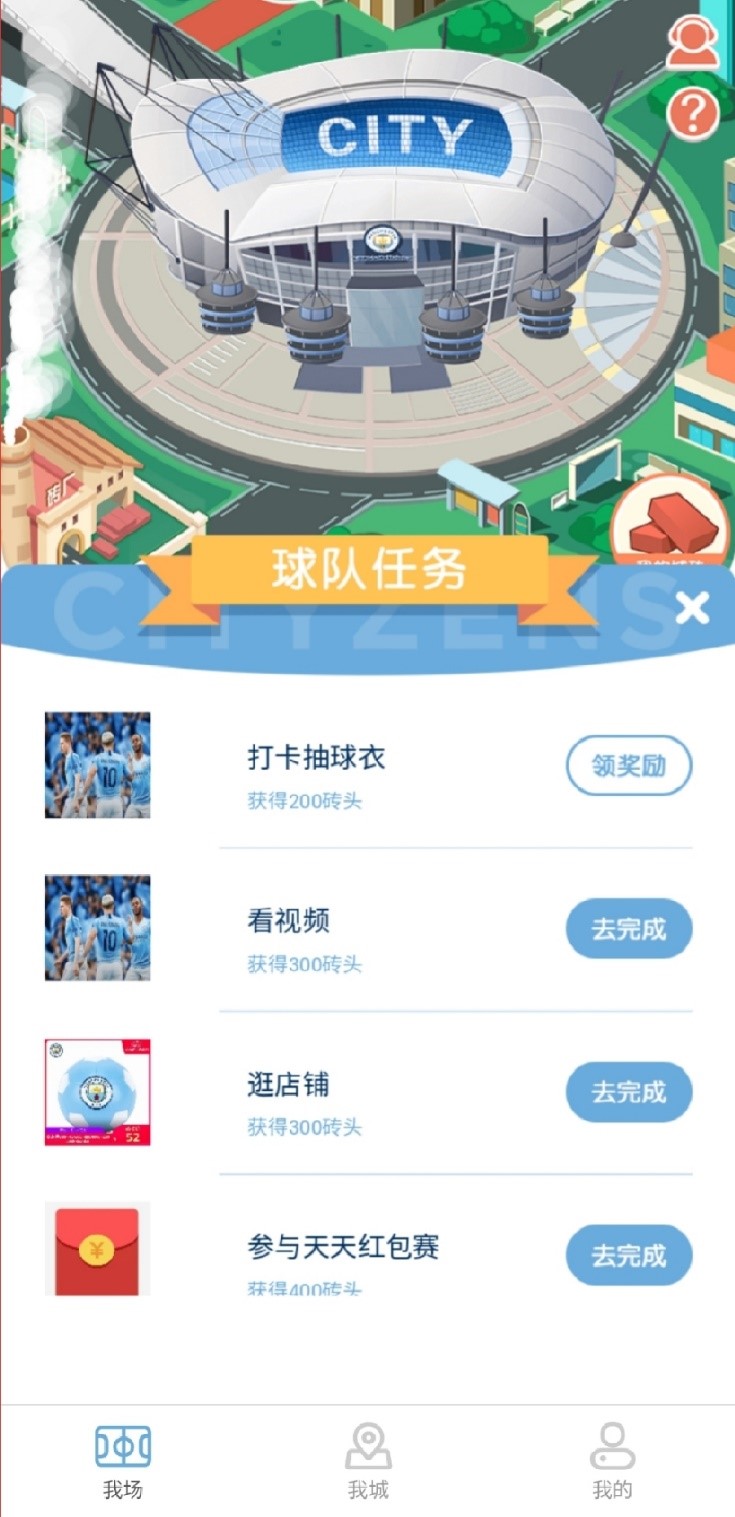Select the soccer ball icon next to 逛店铺

(x=96, y=1092)
